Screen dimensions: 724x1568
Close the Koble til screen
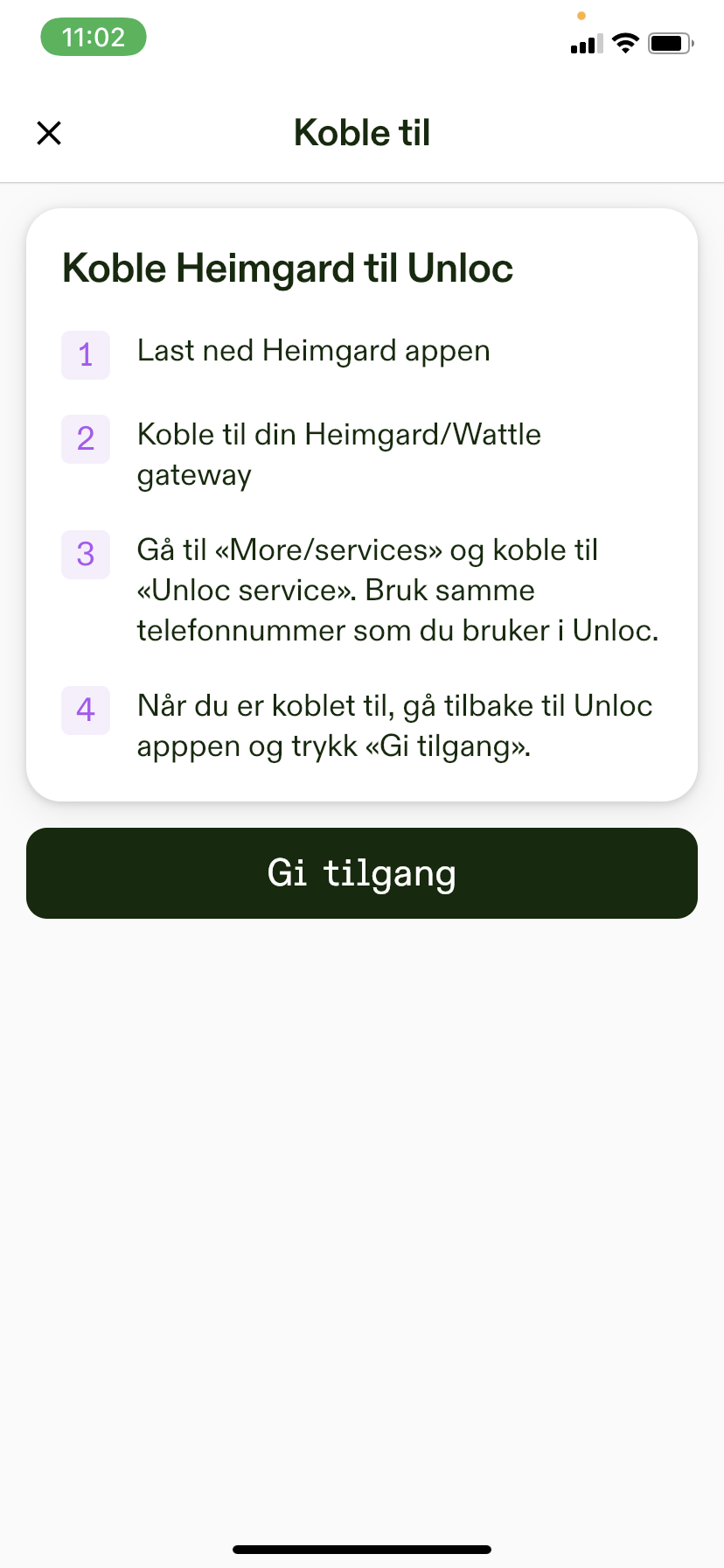(49, 133)
